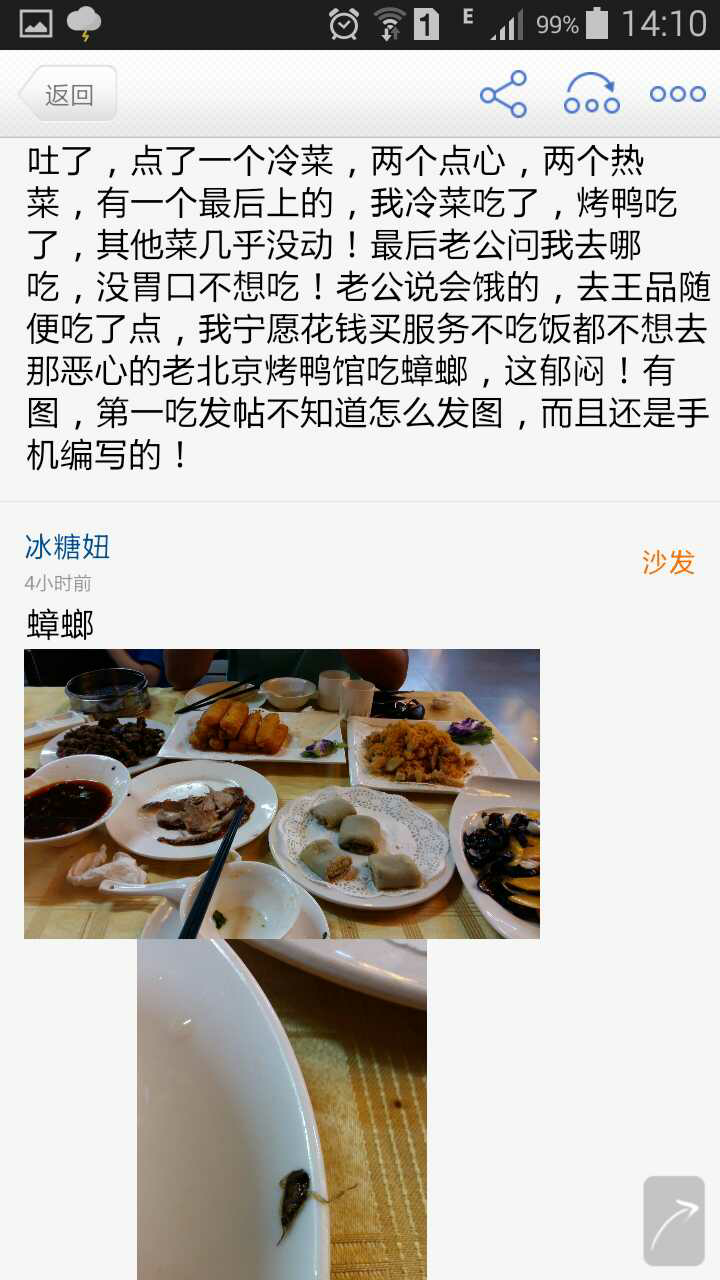The width and height of the screenshot is (720, 1280).
Task: Open the page jump icon
Action: pyautogui.click(x=591, y=94)
